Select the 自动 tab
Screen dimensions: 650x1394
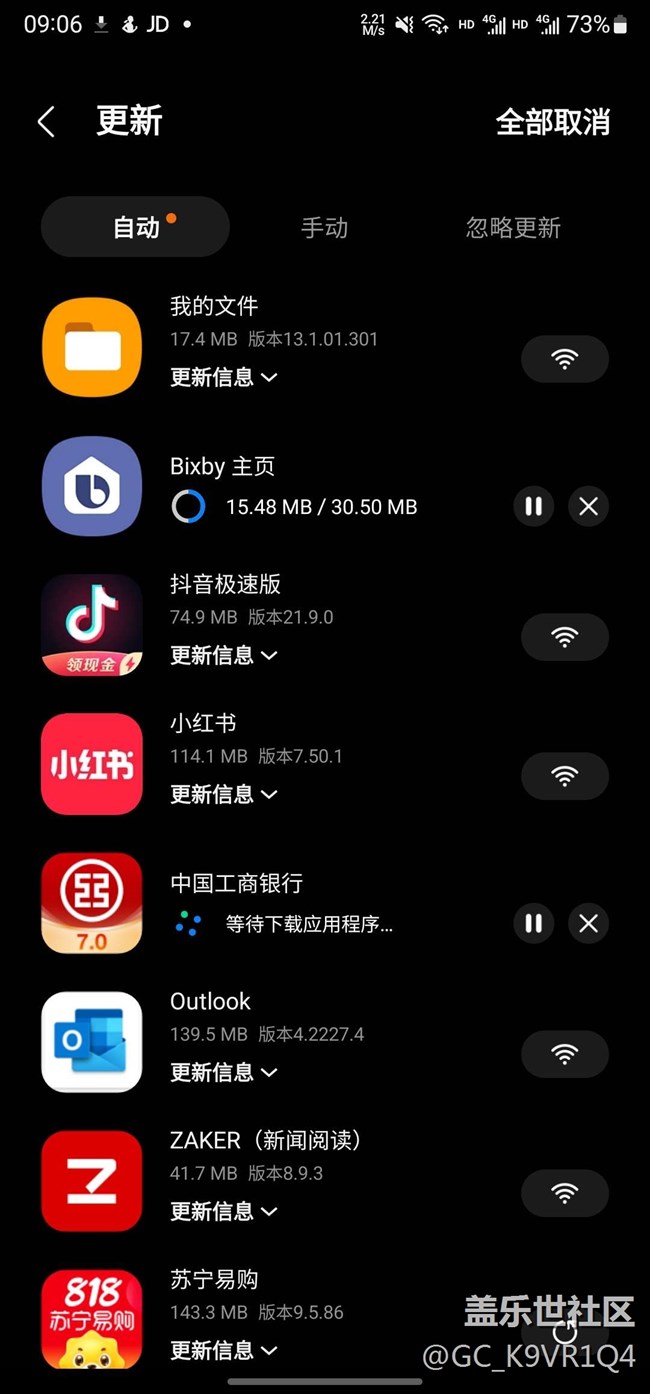coord(136,228)
